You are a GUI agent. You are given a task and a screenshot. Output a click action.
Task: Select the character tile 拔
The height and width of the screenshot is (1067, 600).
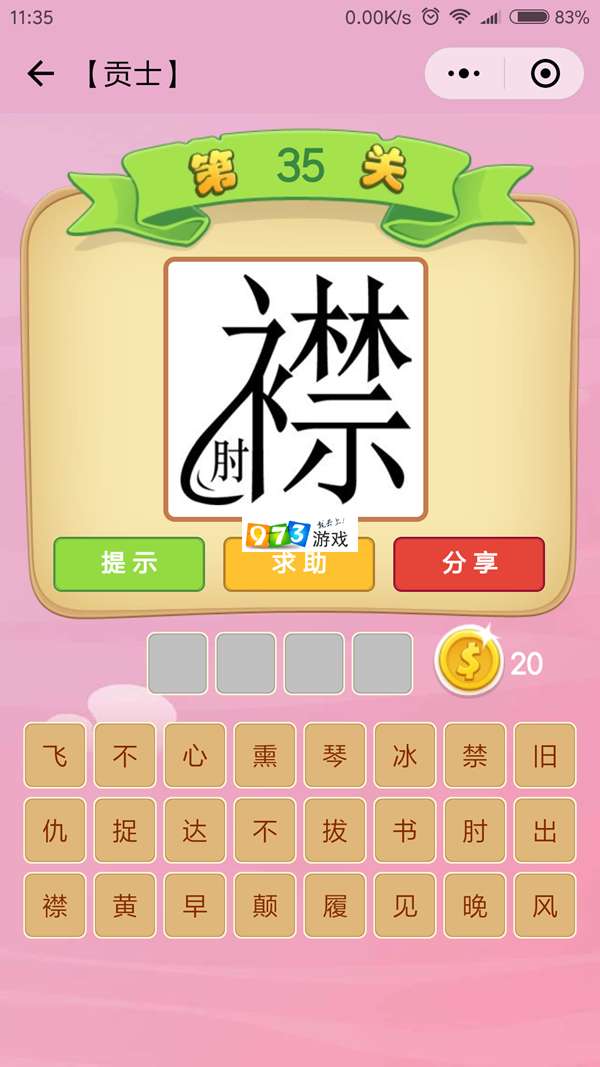tap(335, 830)
